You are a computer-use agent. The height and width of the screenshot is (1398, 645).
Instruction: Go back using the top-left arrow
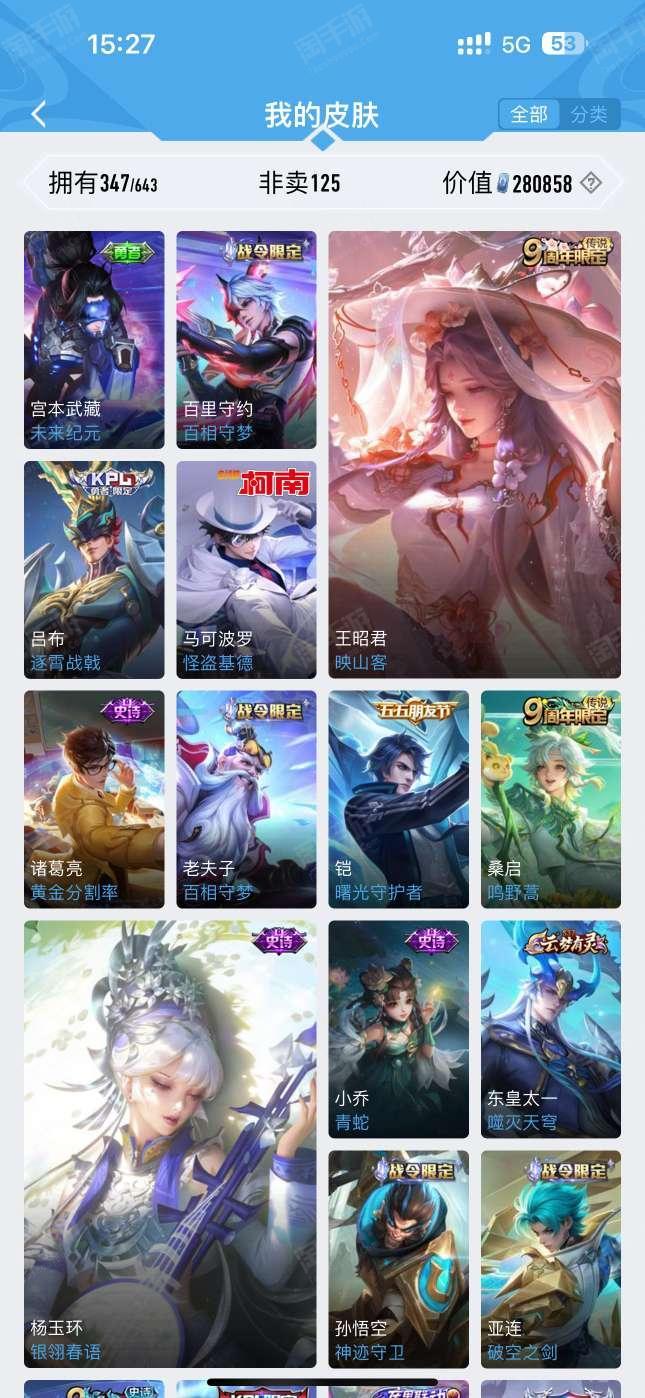(38, 115)
